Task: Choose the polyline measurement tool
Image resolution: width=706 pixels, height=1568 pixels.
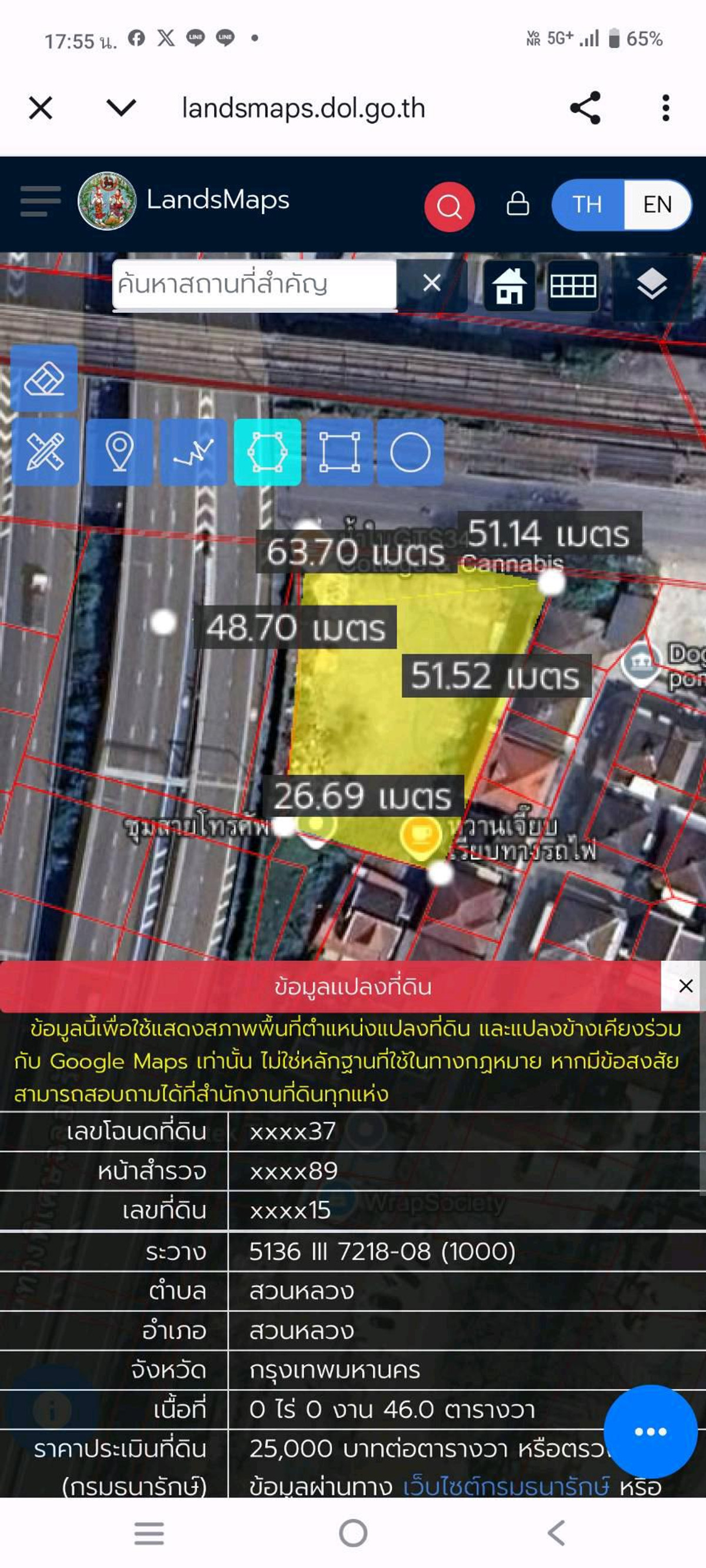Action: tap(195, 454)
